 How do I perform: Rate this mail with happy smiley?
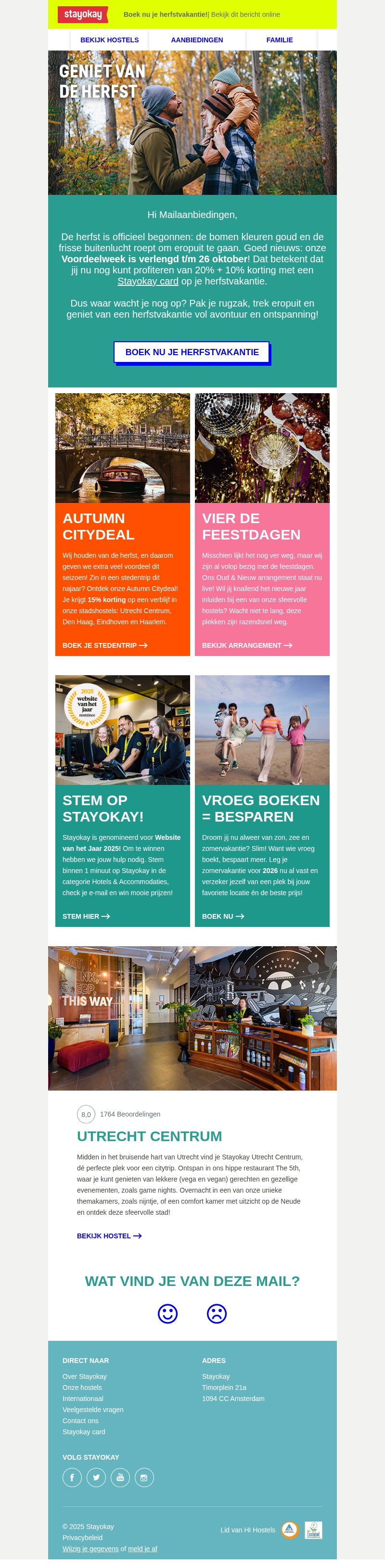click(167, 1313)
